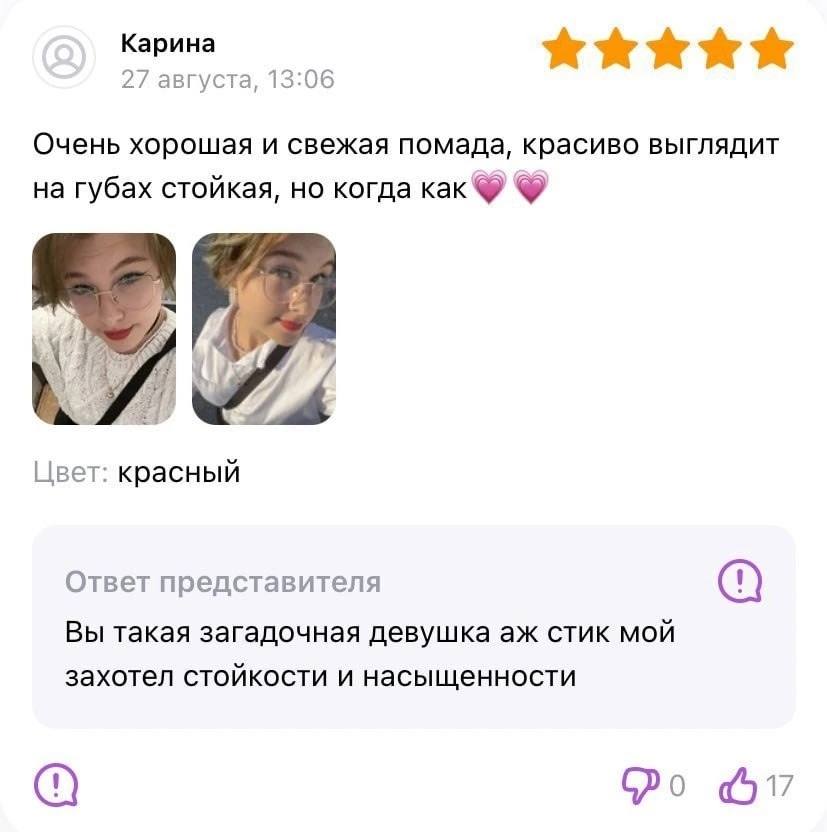Image resolution: width=827 pixels, height=832 pixels.
Task: Dislike this review
Action: 637,785
